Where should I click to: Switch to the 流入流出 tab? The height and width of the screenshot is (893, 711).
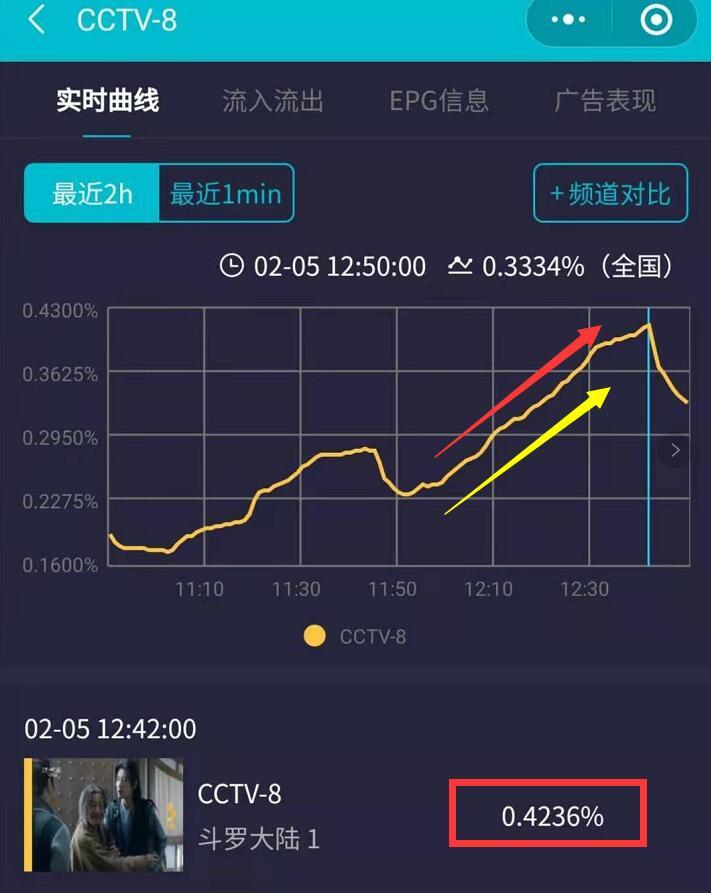click(273, 100)
